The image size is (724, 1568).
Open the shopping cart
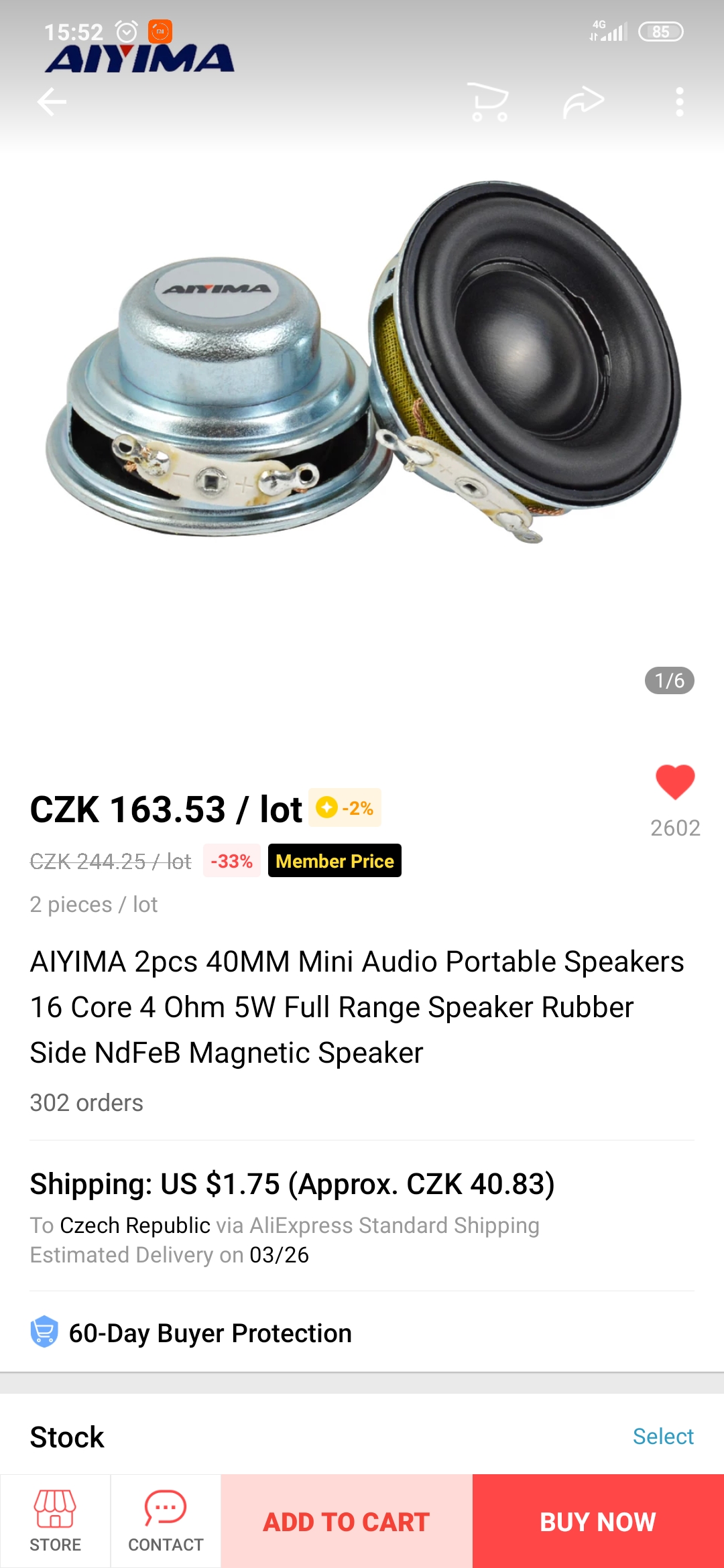point(489,102)
